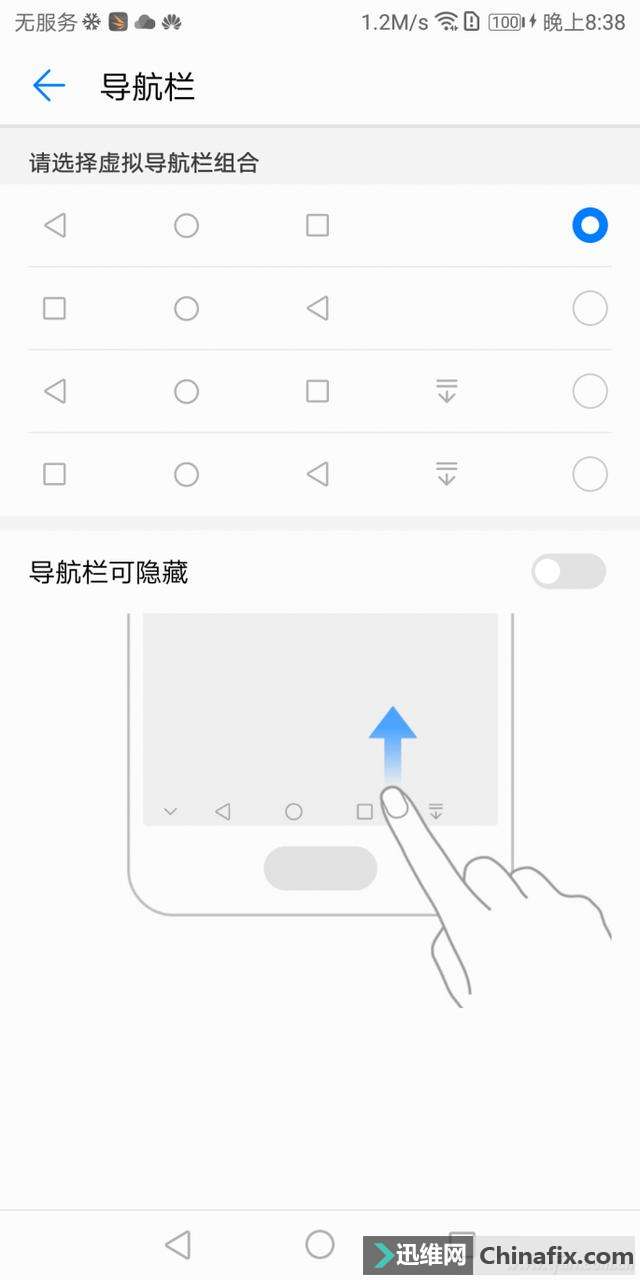The image size is (640, 1280).
Task: Tap the system home button
Action: point(320,1244)
